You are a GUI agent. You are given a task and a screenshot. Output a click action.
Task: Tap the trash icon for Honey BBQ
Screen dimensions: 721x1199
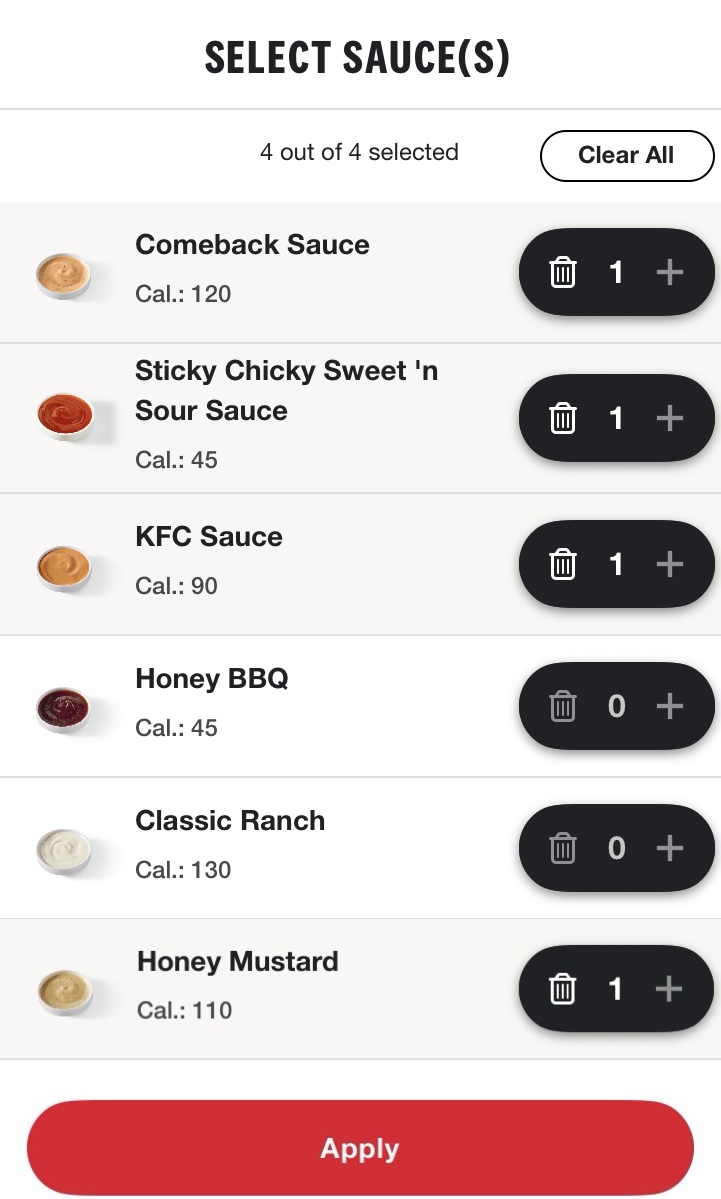click(x=563, y=706)
